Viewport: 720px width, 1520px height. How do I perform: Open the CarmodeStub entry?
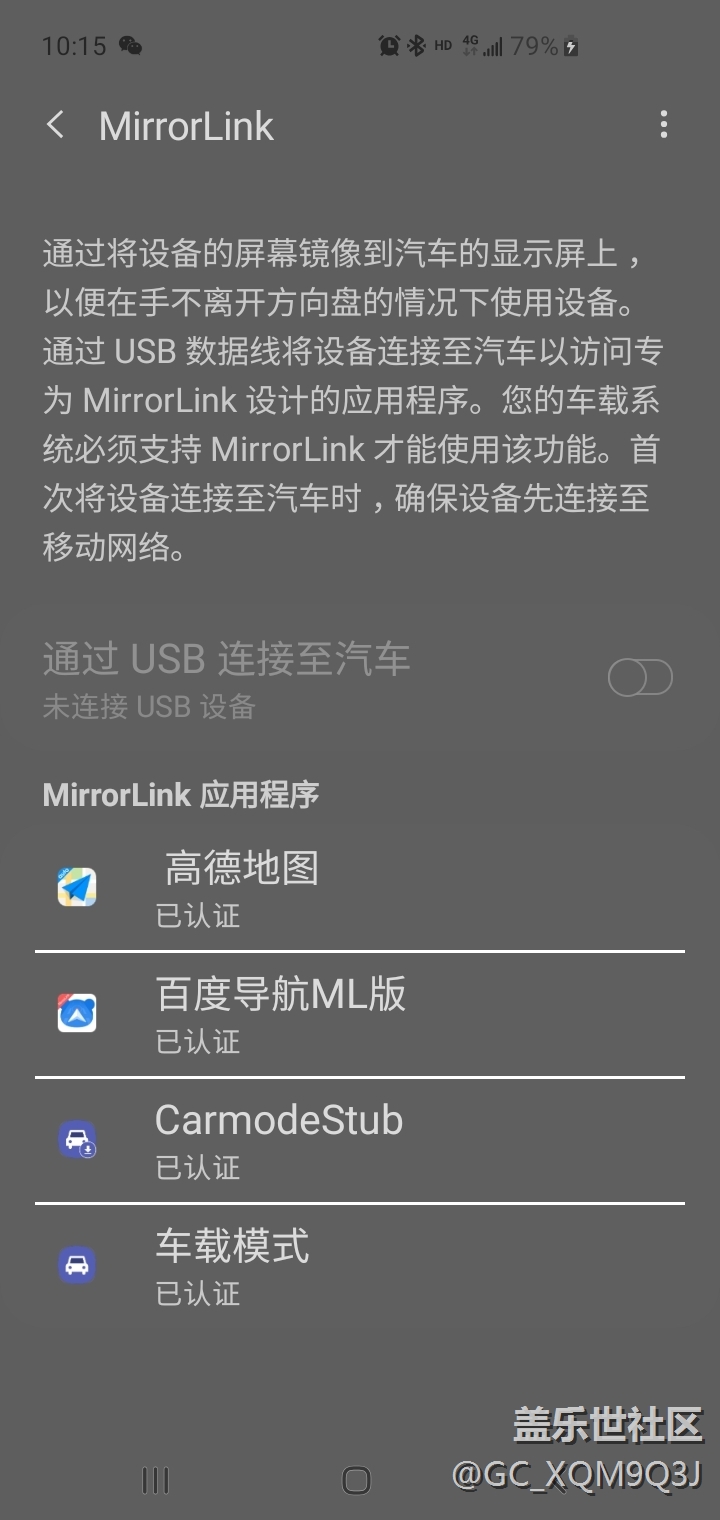click(x=360, y=1139)
